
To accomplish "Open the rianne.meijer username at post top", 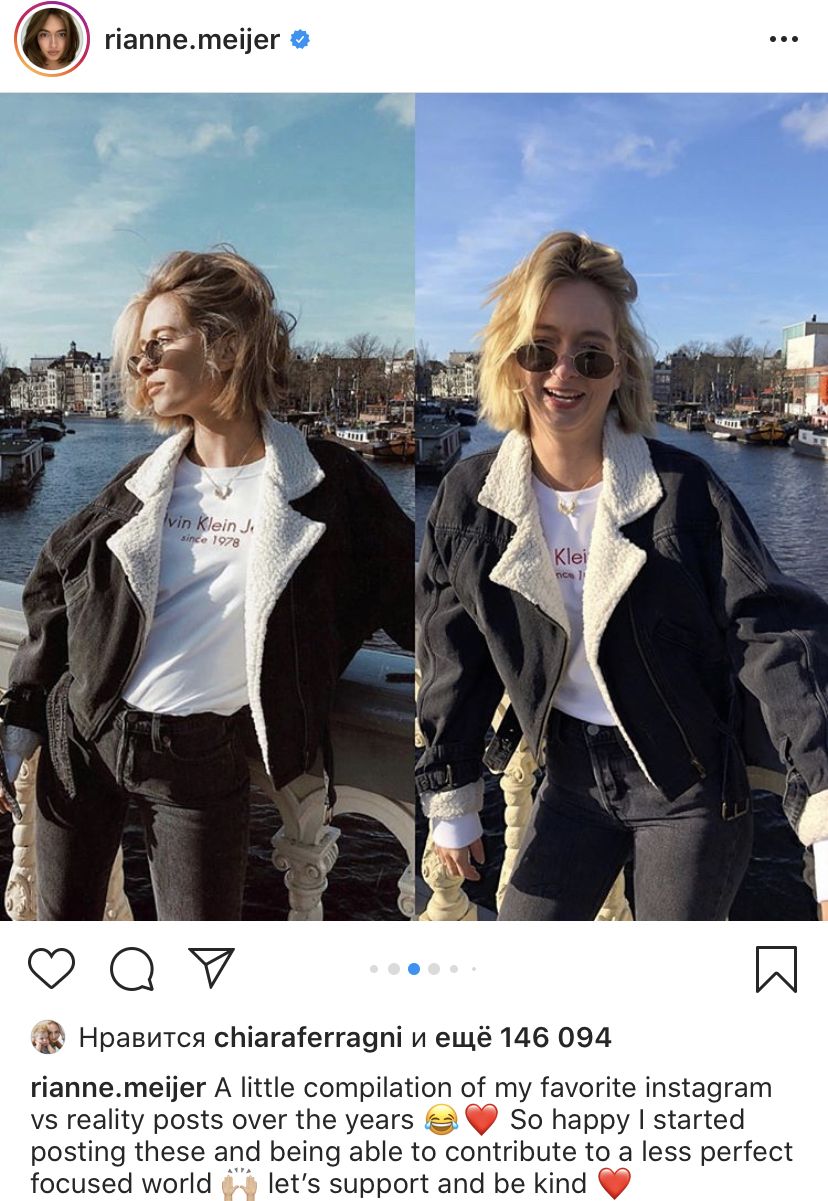I will (192, 40).
